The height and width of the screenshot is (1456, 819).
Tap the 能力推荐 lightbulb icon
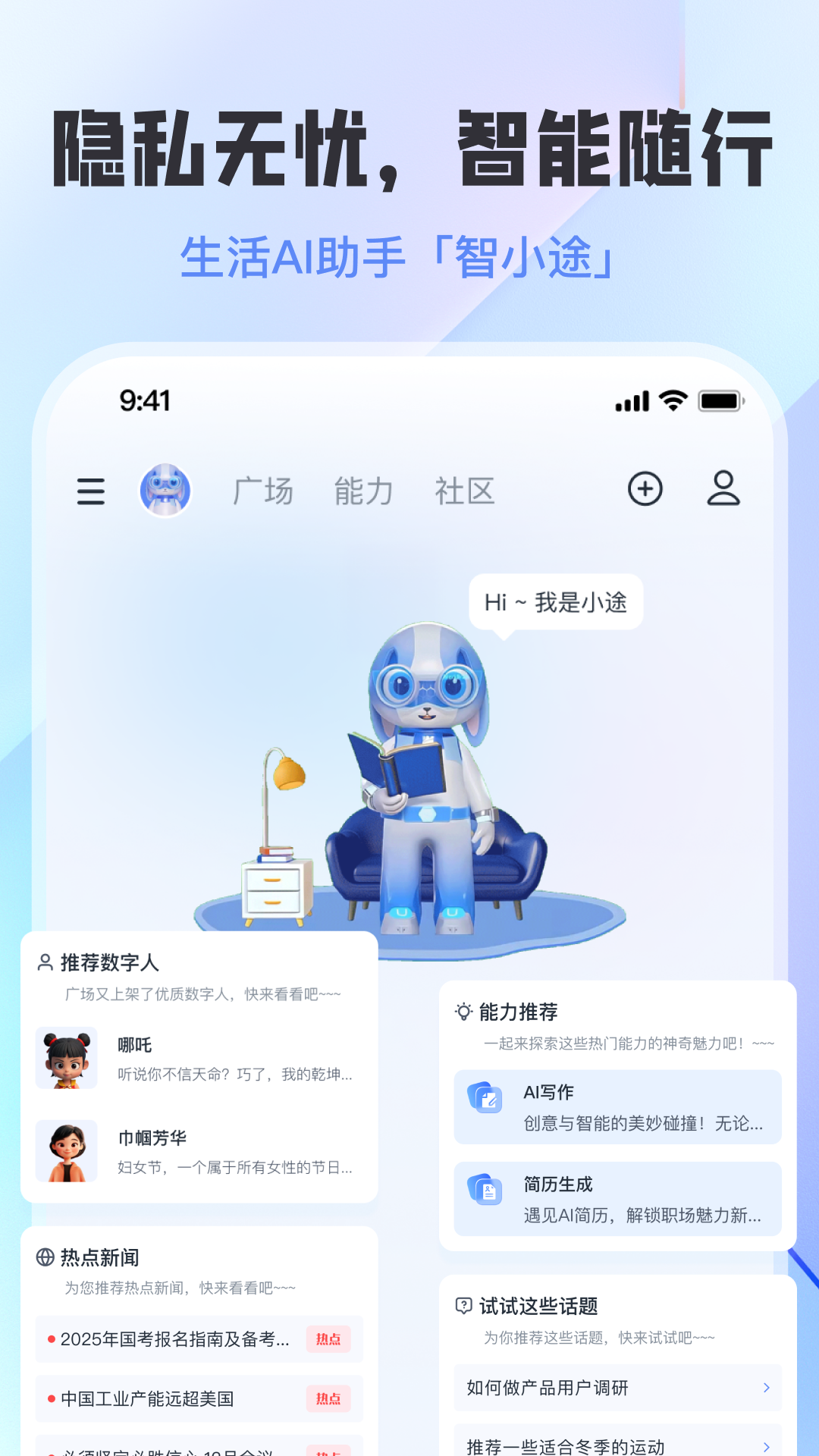tap(463, 1011)
